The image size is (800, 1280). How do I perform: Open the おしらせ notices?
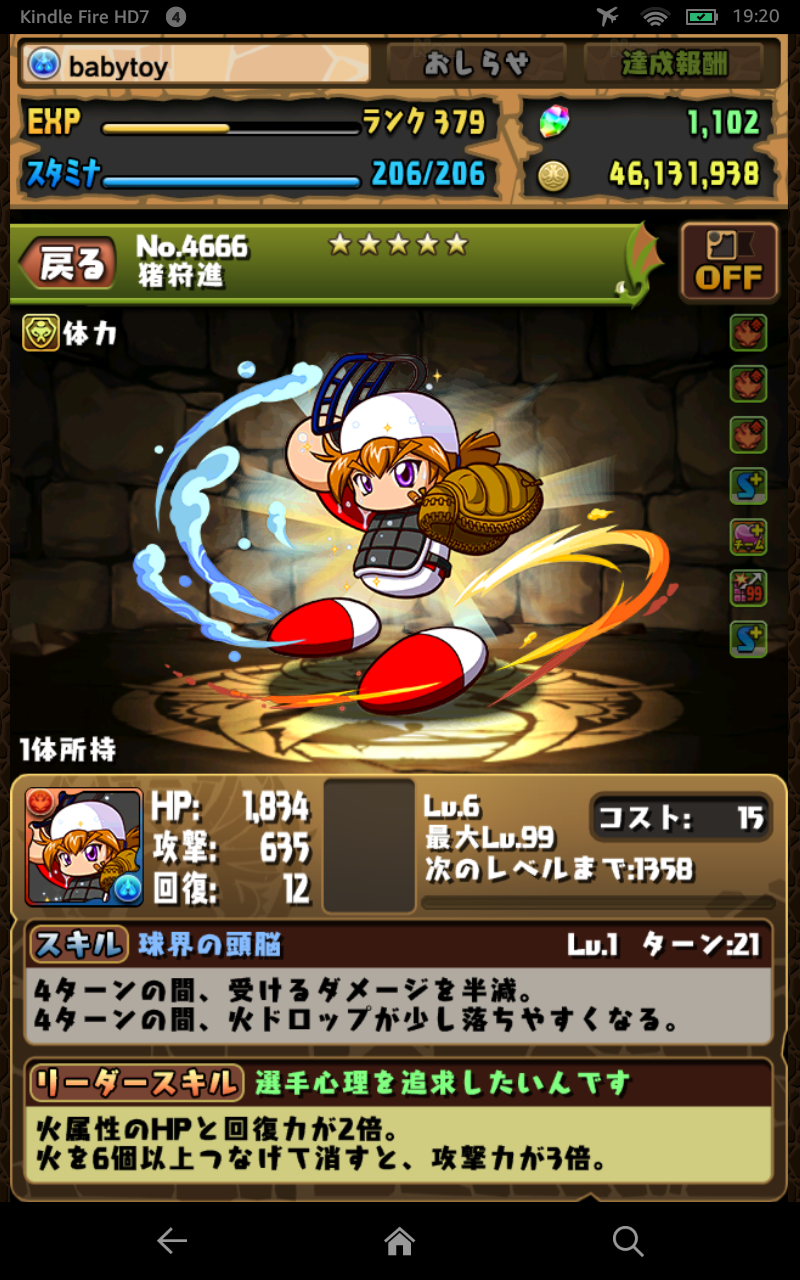coord(474,65)
